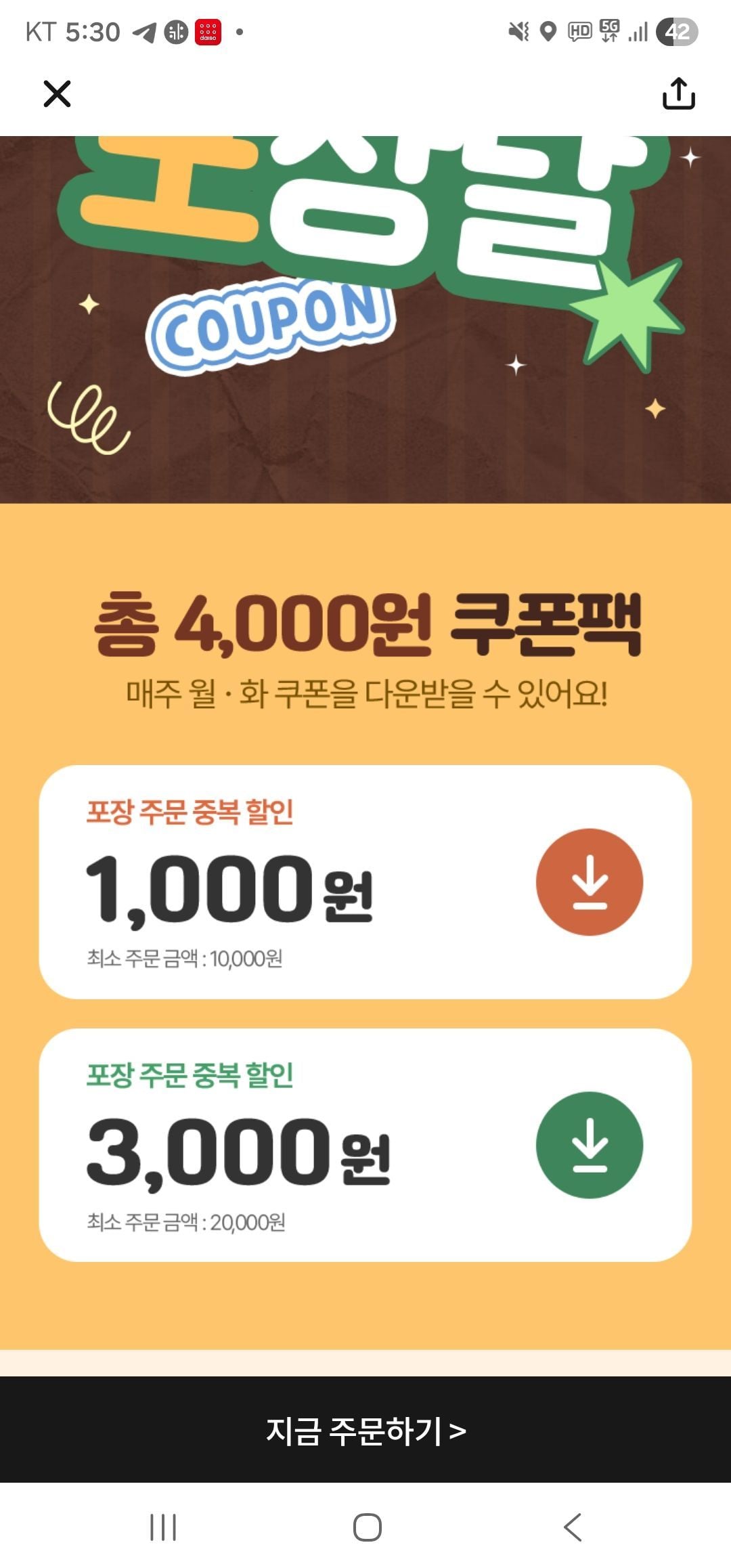
Task: Tap the 지금 주문하기 button
Action: pos(365,1431)
